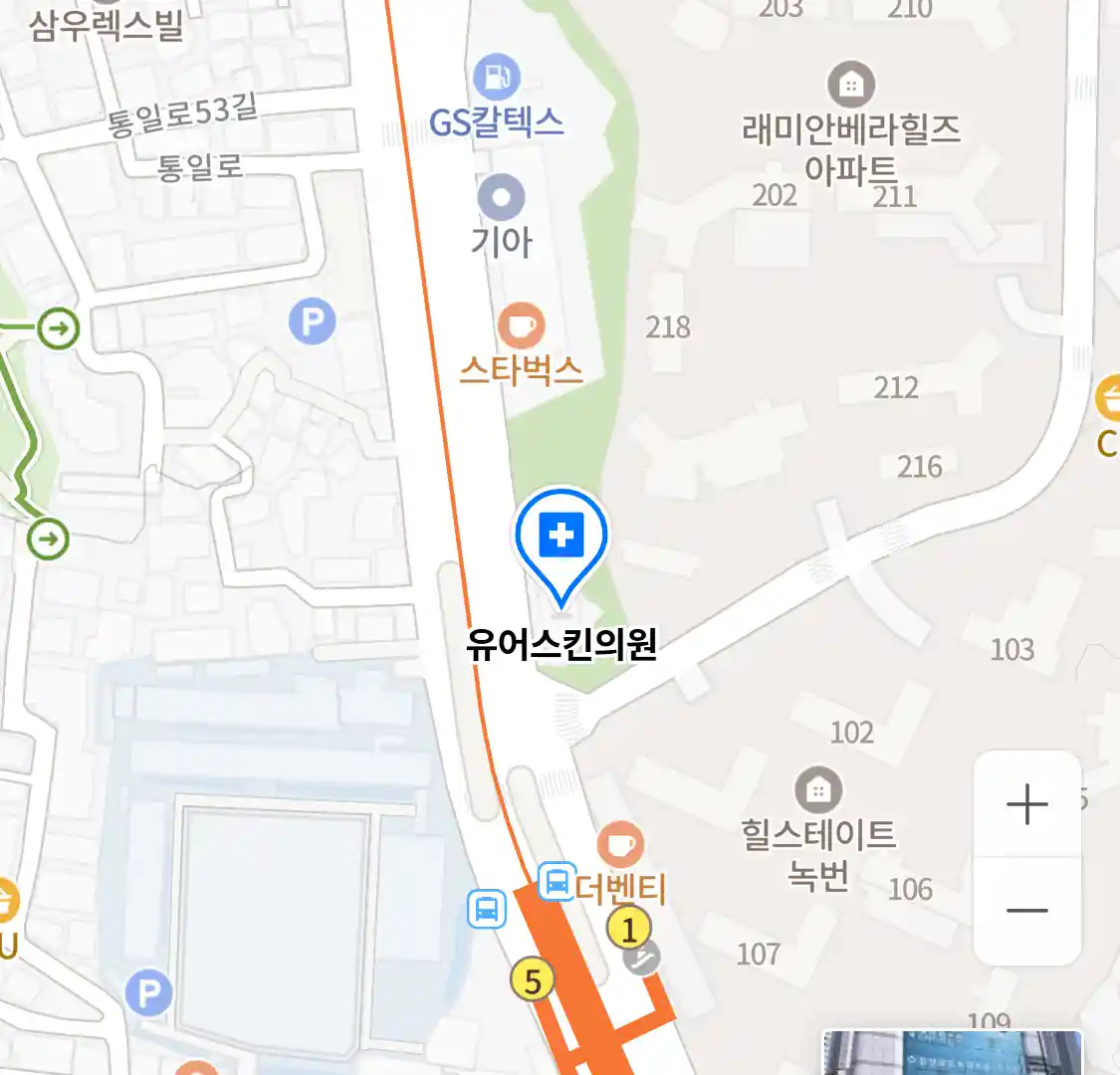Tap the 더벤티 cafe marker
Image resolution: width=1120 pixels, height=1075 pixels.
click(x=620, y=845)
